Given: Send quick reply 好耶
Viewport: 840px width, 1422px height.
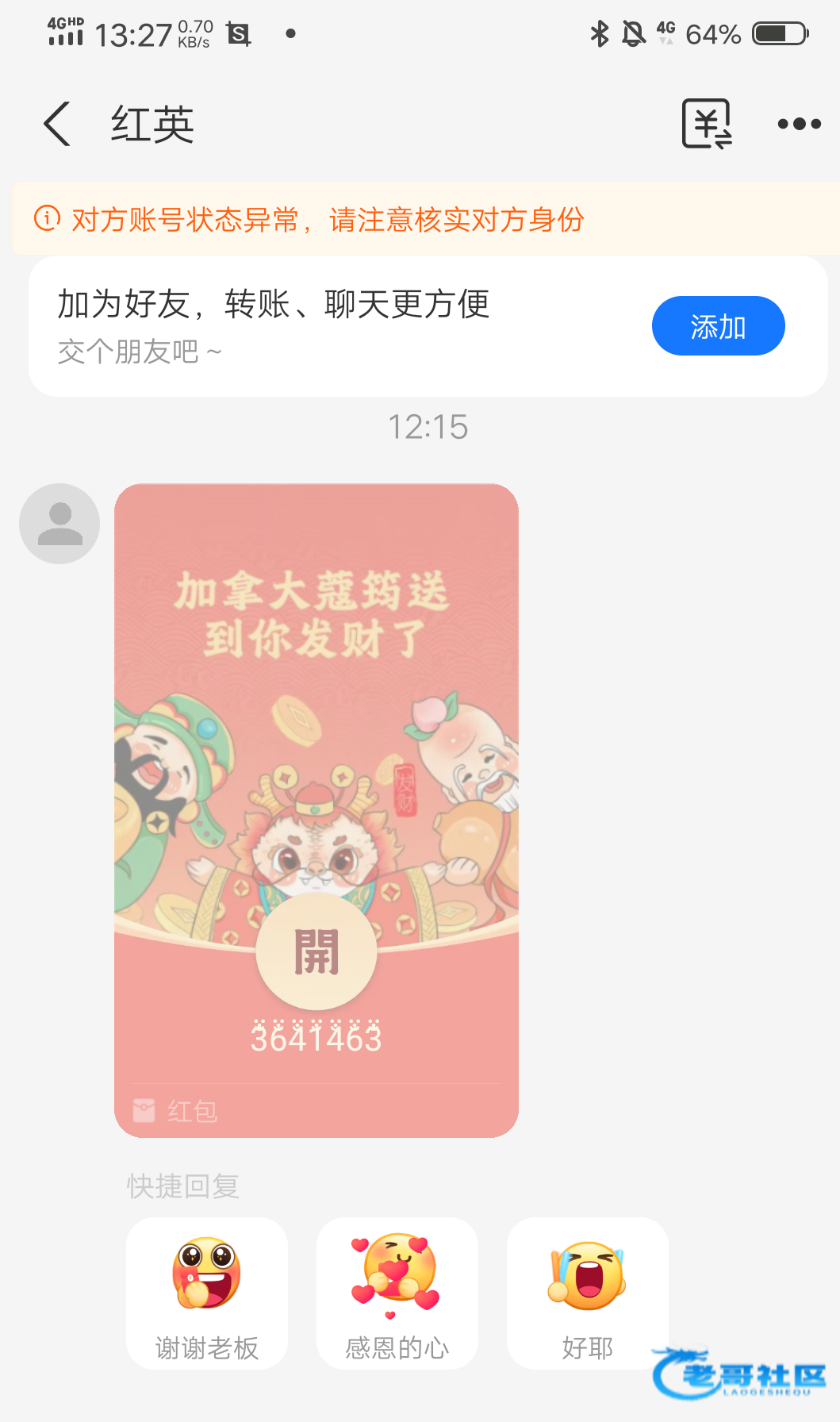Looking at the screenshot, I should [587, 1293].
